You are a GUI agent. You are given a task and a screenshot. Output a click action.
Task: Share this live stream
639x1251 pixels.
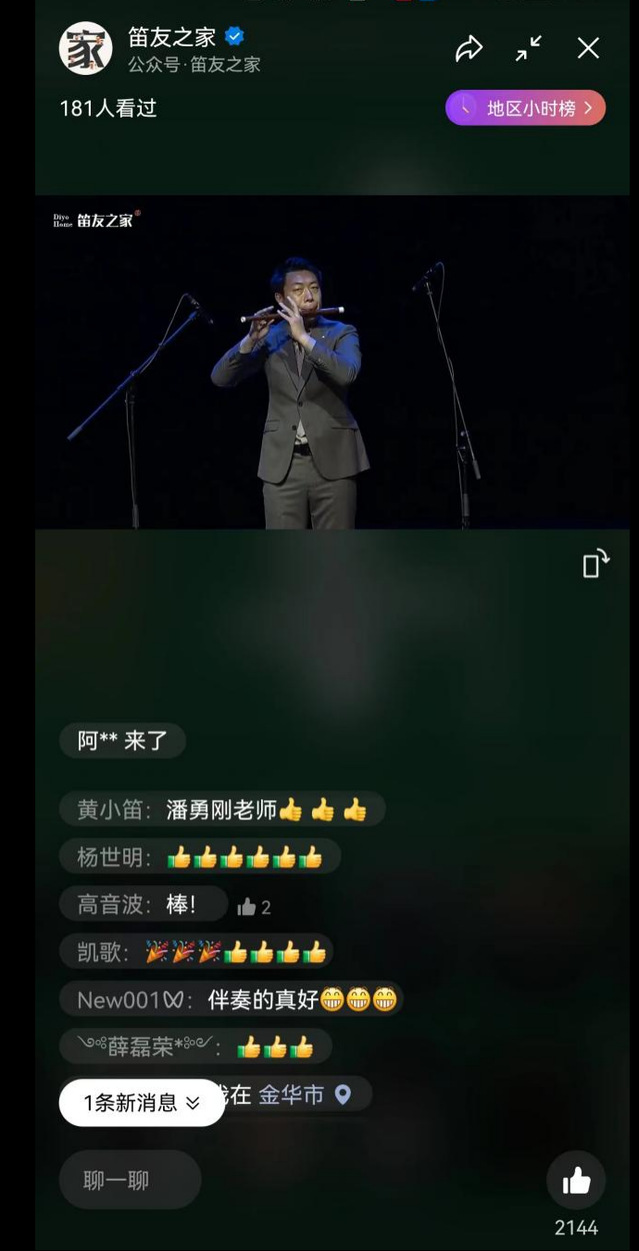coord(469,49)
